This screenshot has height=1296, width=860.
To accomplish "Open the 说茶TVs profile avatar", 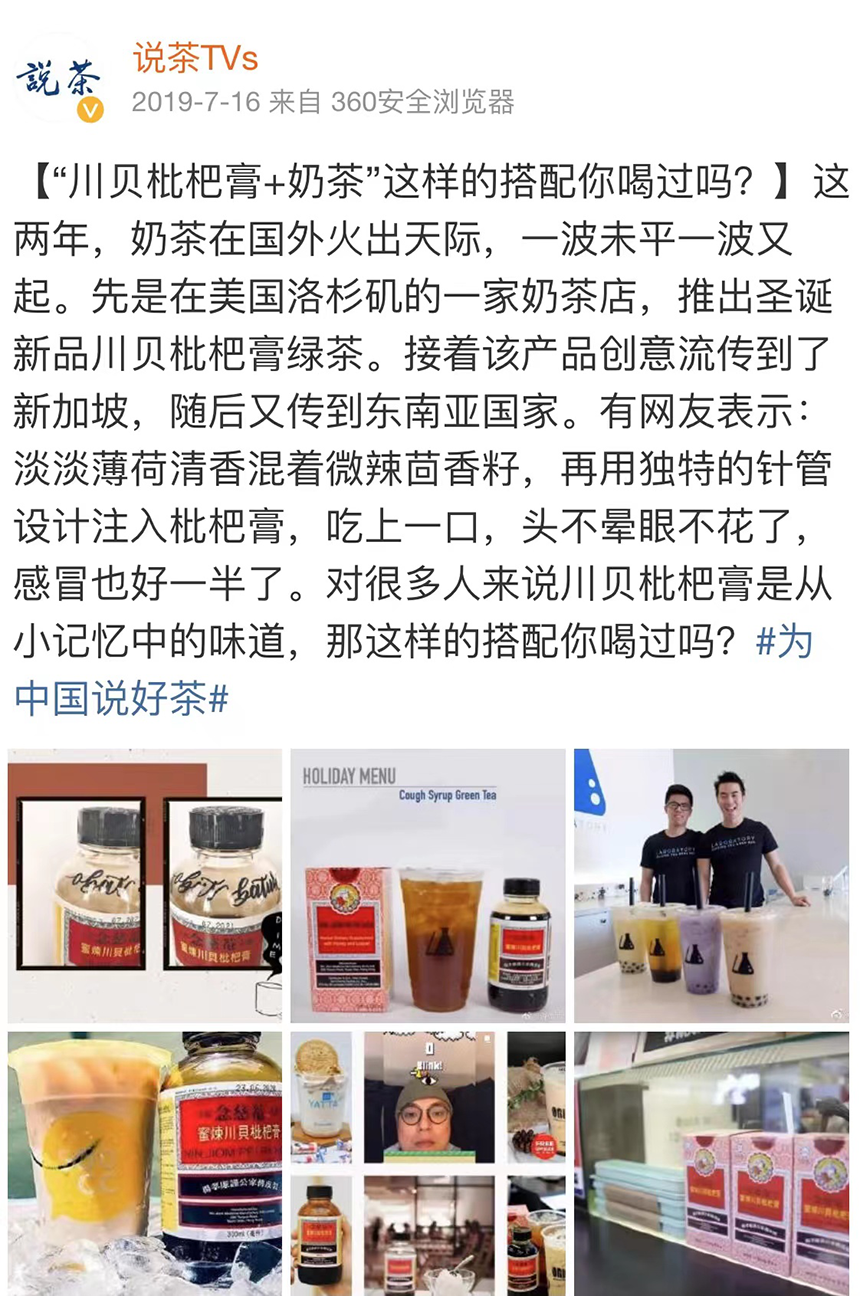I will tap(58, 81).
